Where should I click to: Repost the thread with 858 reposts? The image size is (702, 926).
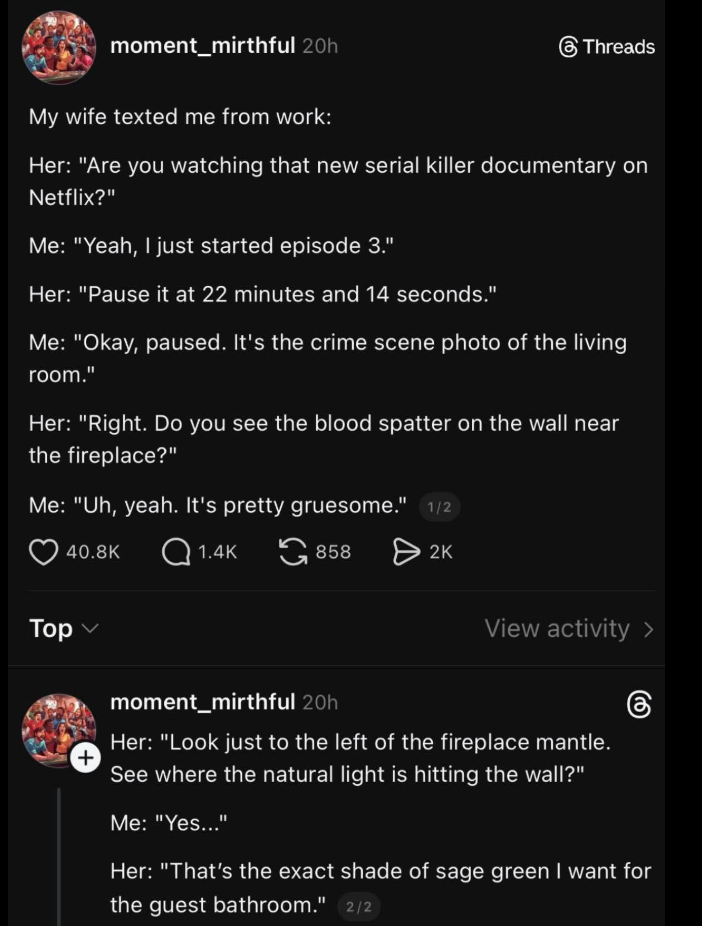click(x=293, y=551)
